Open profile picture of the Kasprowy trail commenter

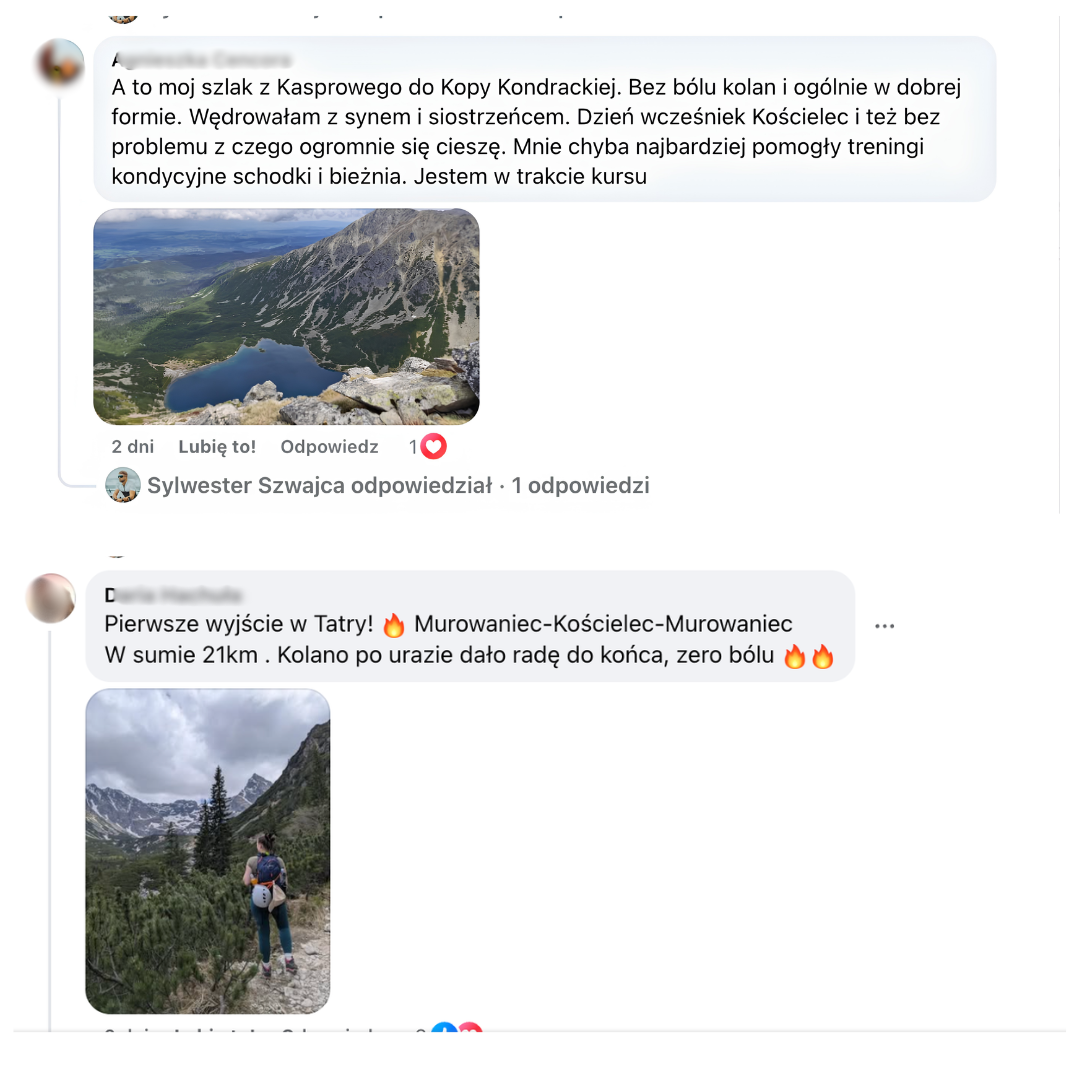[x=61, y=63]
